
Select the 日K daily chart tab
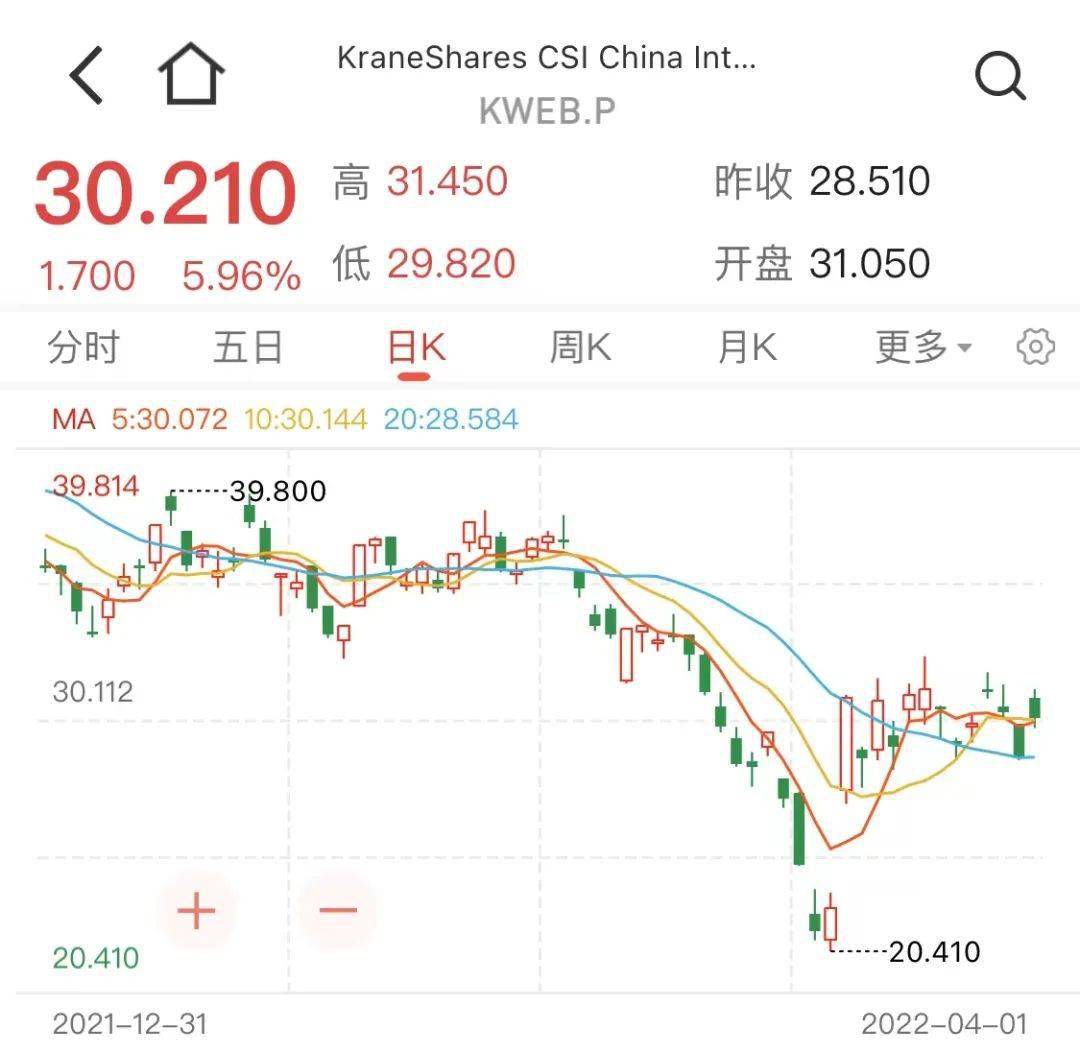coord(416,346)
